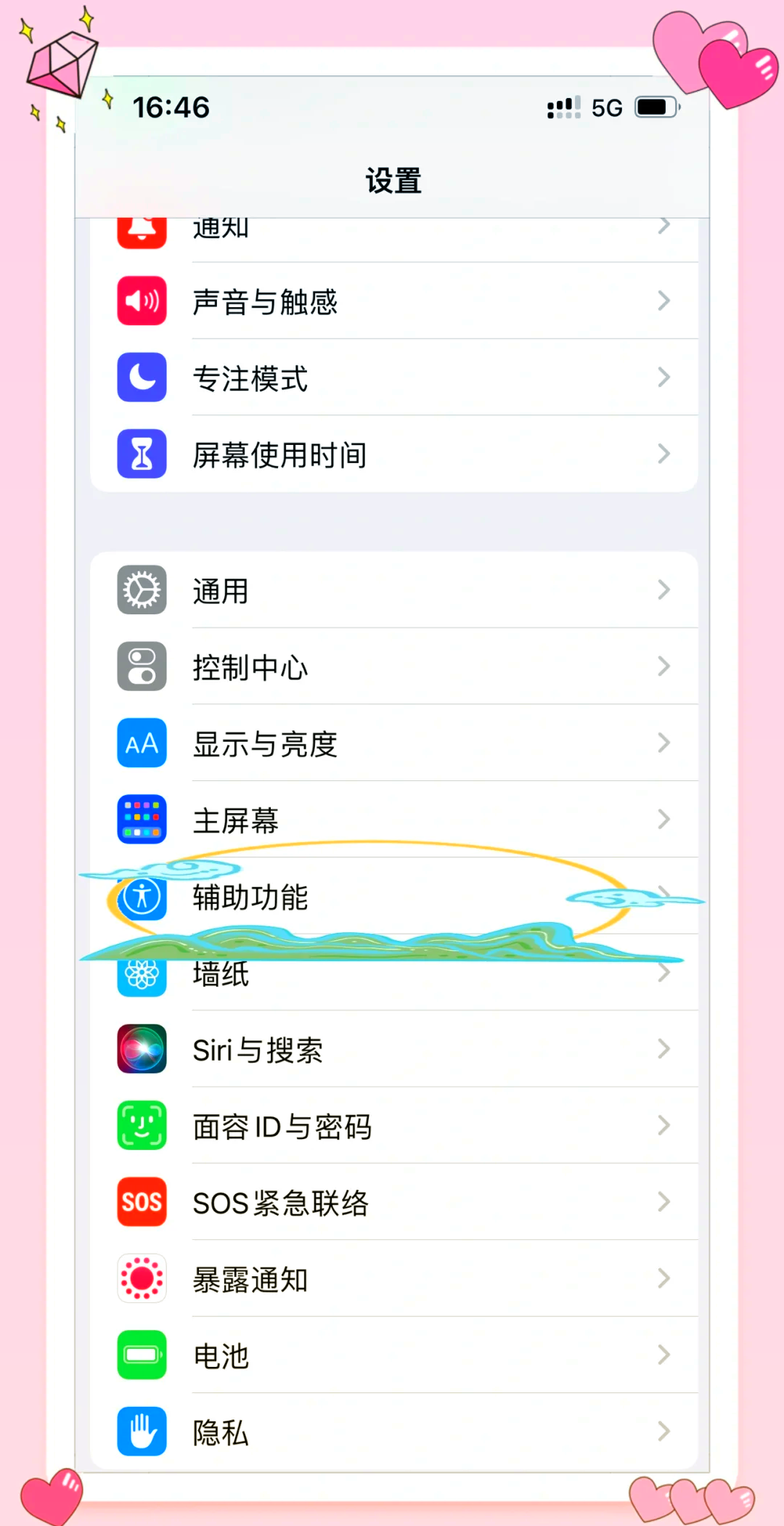Viewport: 784px width, 1526px height.
Task: Tap the red SOS icon
Action: click(142, 1202)
